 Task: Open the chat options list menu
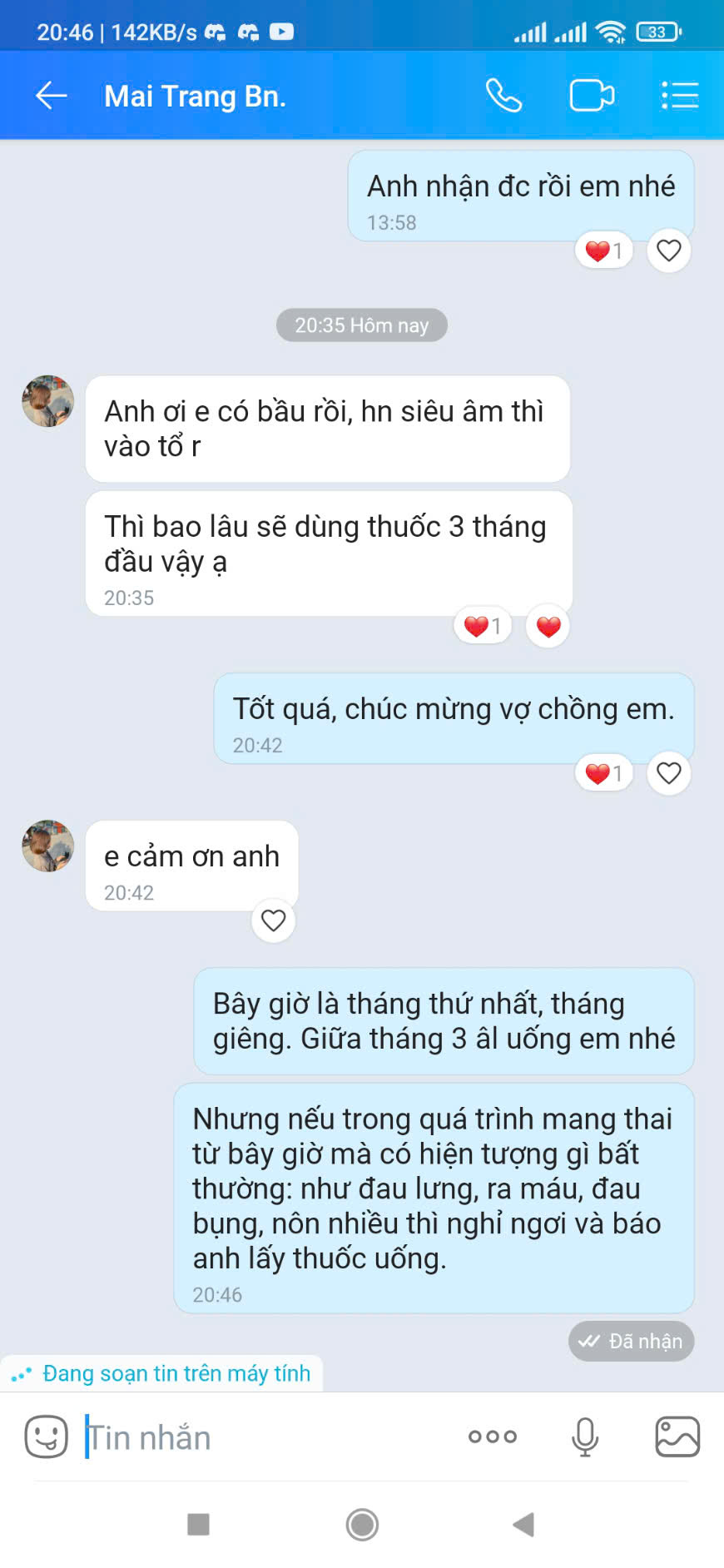click(x=680, y=96)
